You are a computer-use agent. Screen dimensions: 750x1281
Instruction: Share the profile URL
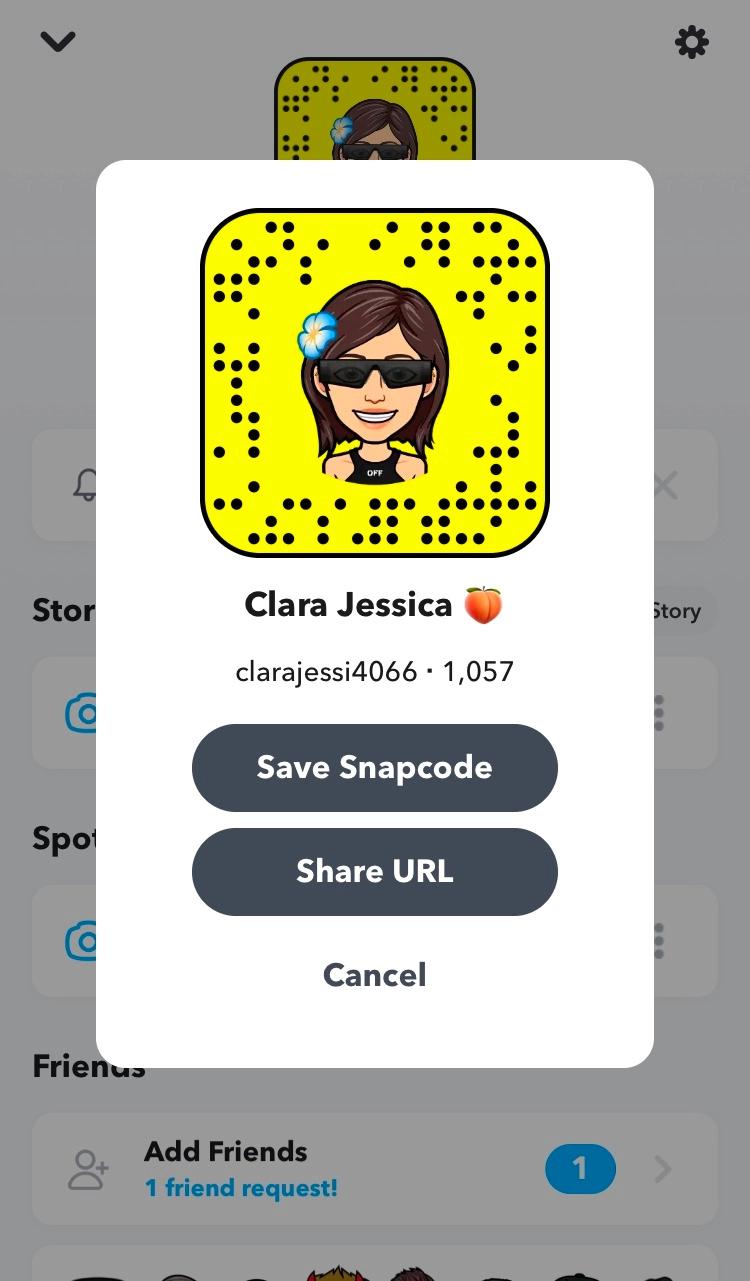point(374,871)
